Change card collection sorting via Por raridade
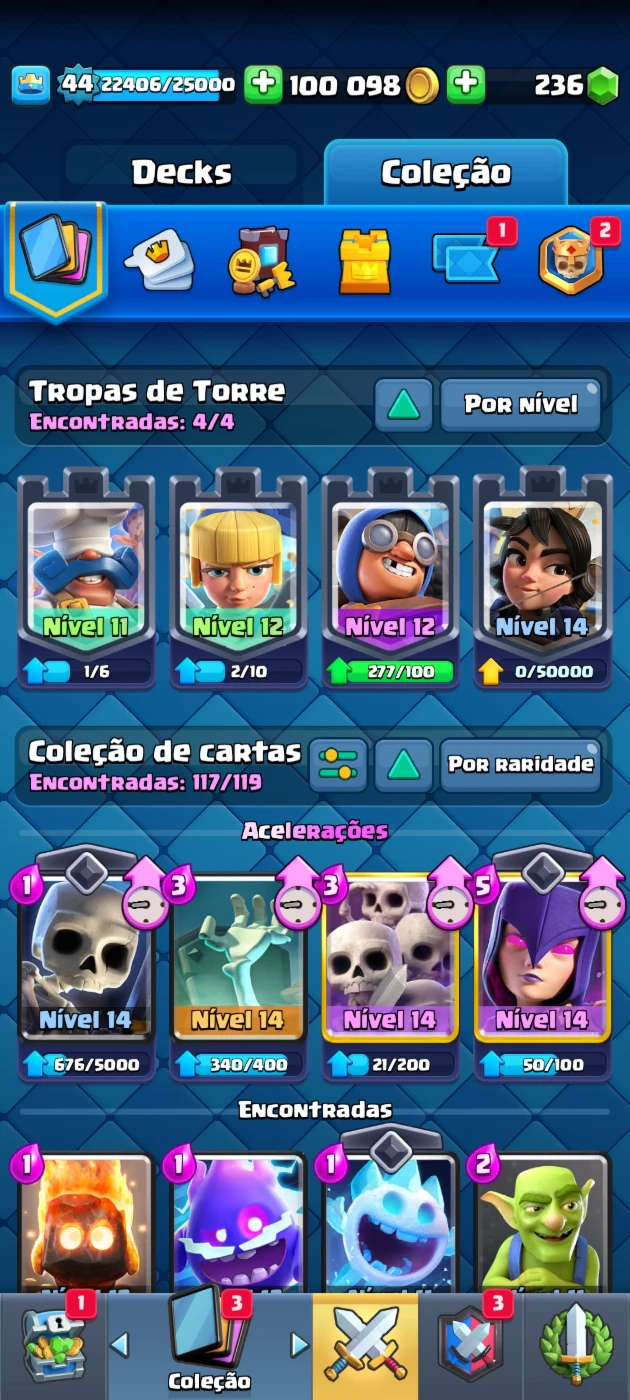The width and height of the screenshot is (630, 1400). tap(520, 765)
